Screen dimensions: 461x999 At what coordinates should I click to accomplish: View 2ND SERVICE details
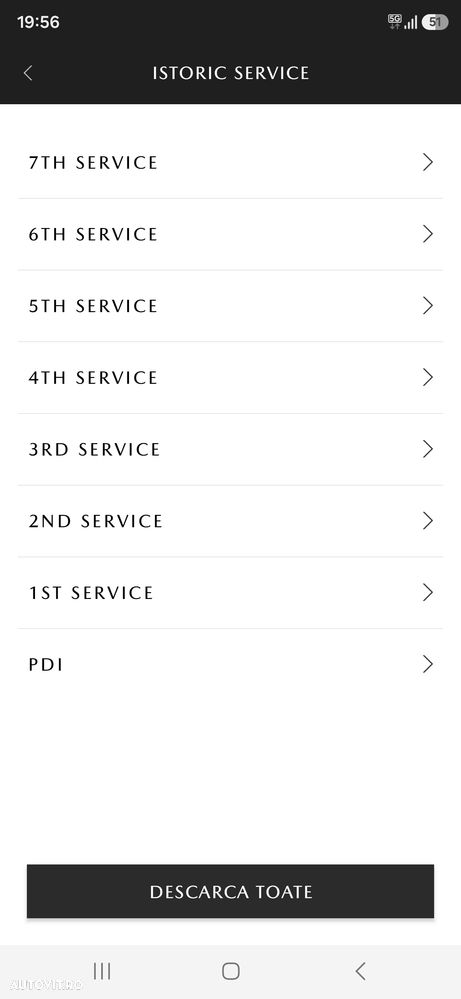[x=230, y=521]
